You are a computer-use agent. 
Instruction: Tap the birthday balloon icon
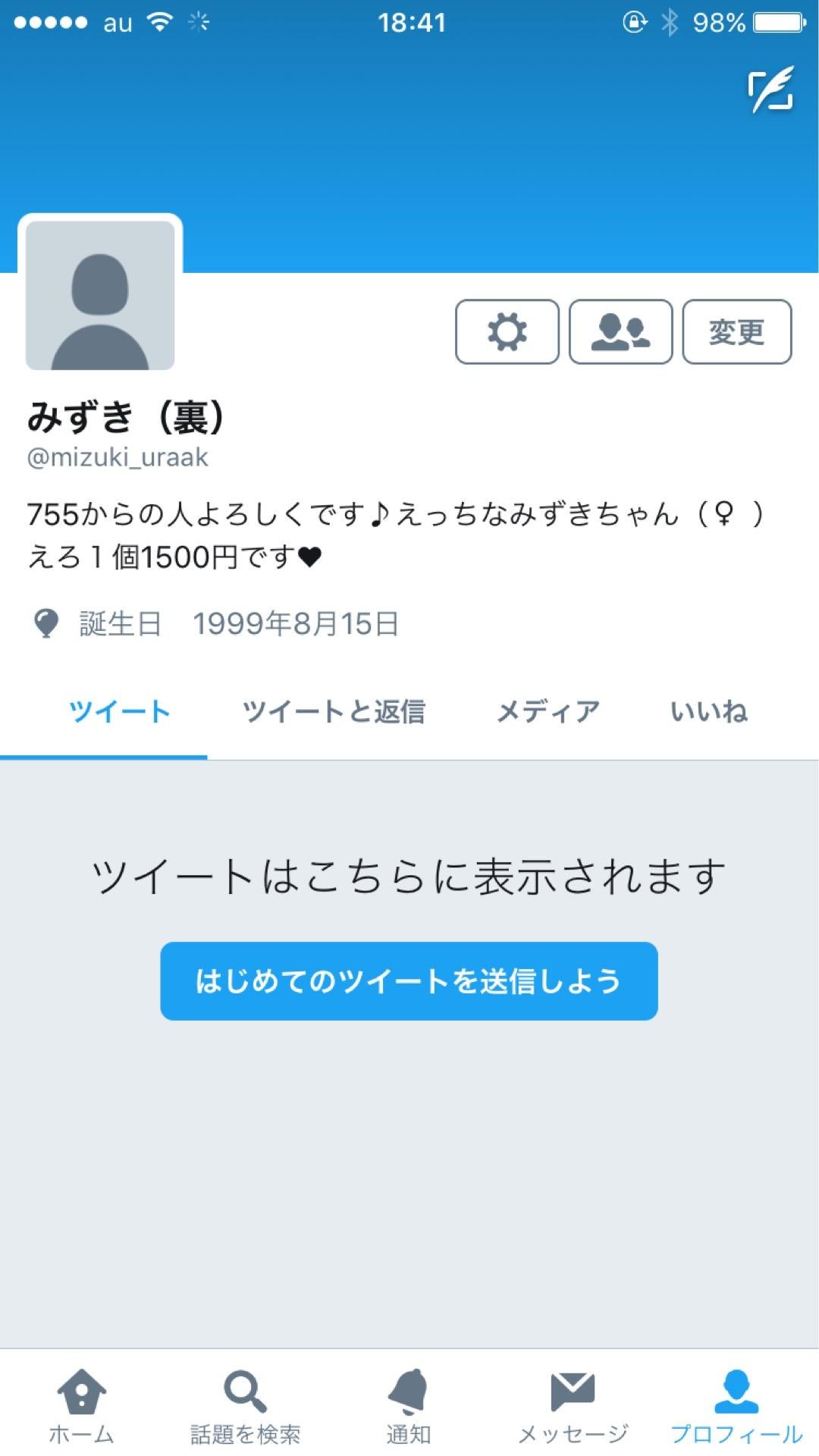(x=47, y=624)
